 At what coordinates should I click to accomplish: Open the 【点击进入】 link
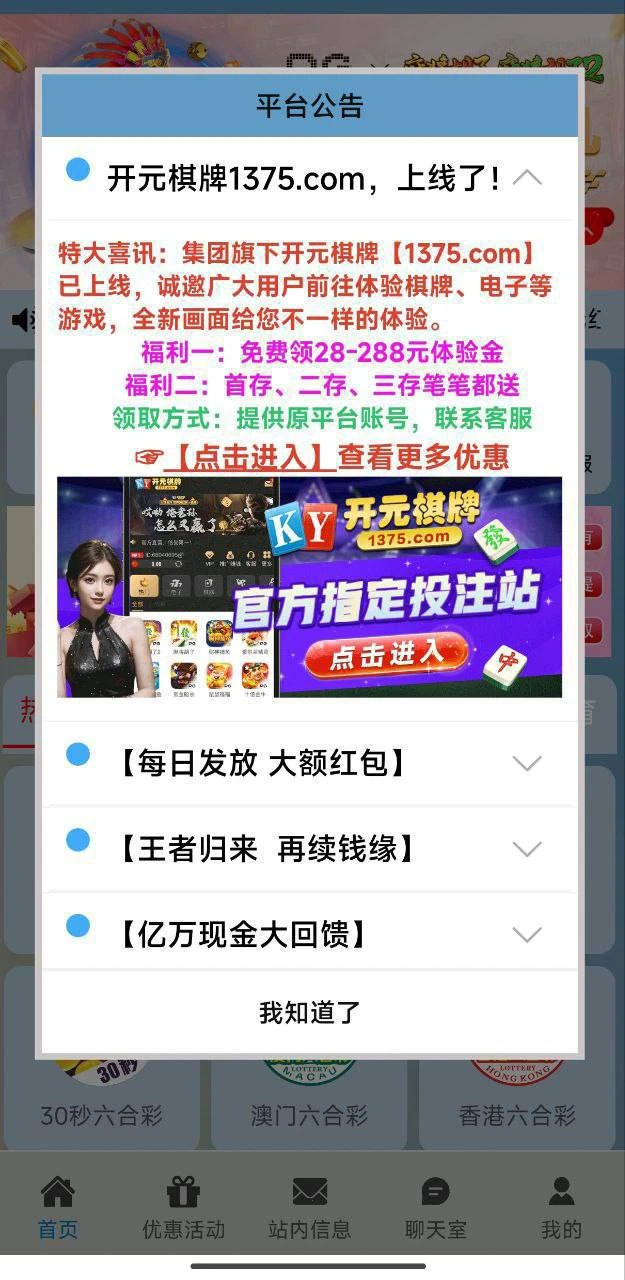pos(248,457)
